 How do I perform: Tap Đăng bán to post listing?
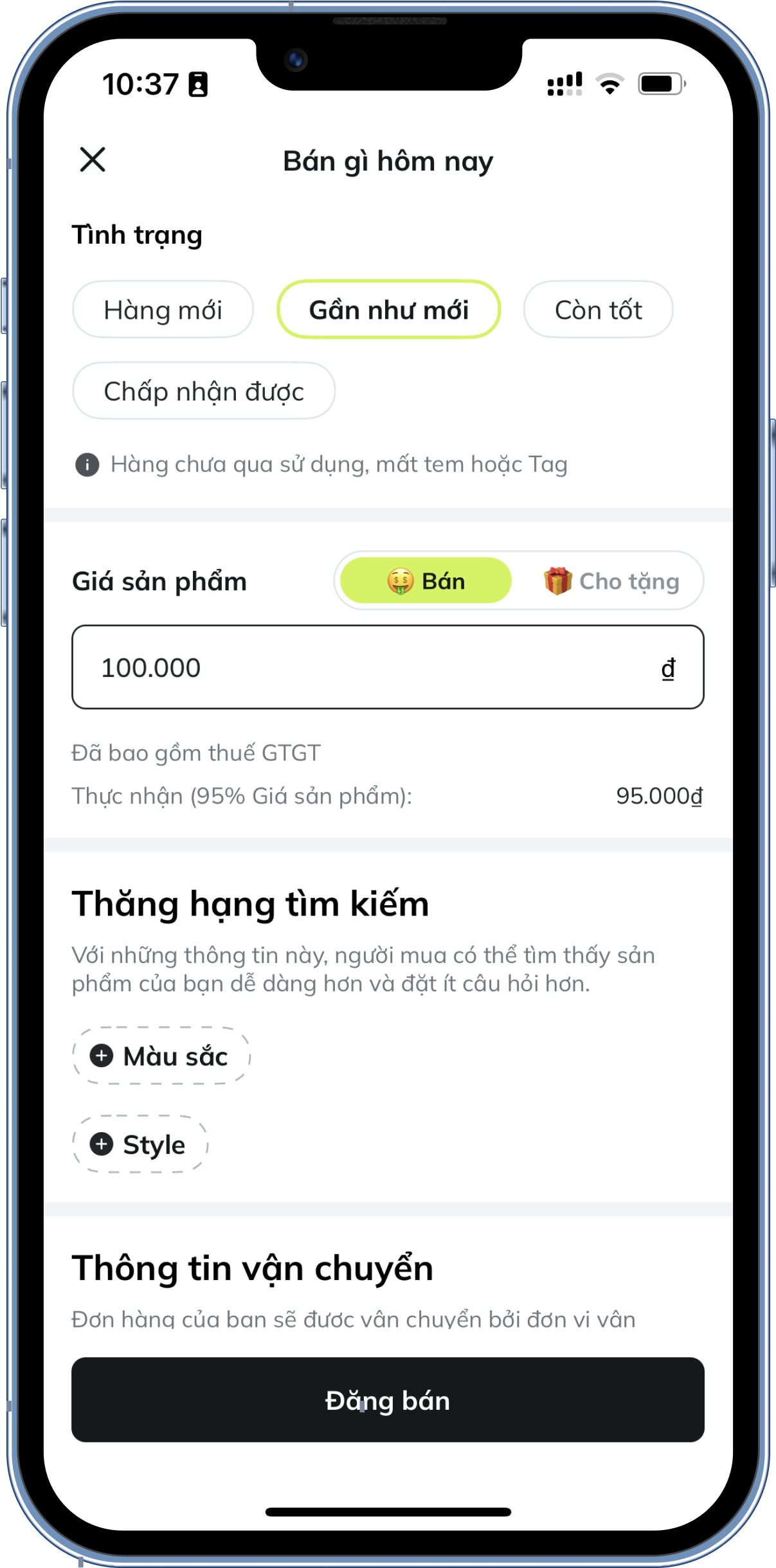[388, 1400]
